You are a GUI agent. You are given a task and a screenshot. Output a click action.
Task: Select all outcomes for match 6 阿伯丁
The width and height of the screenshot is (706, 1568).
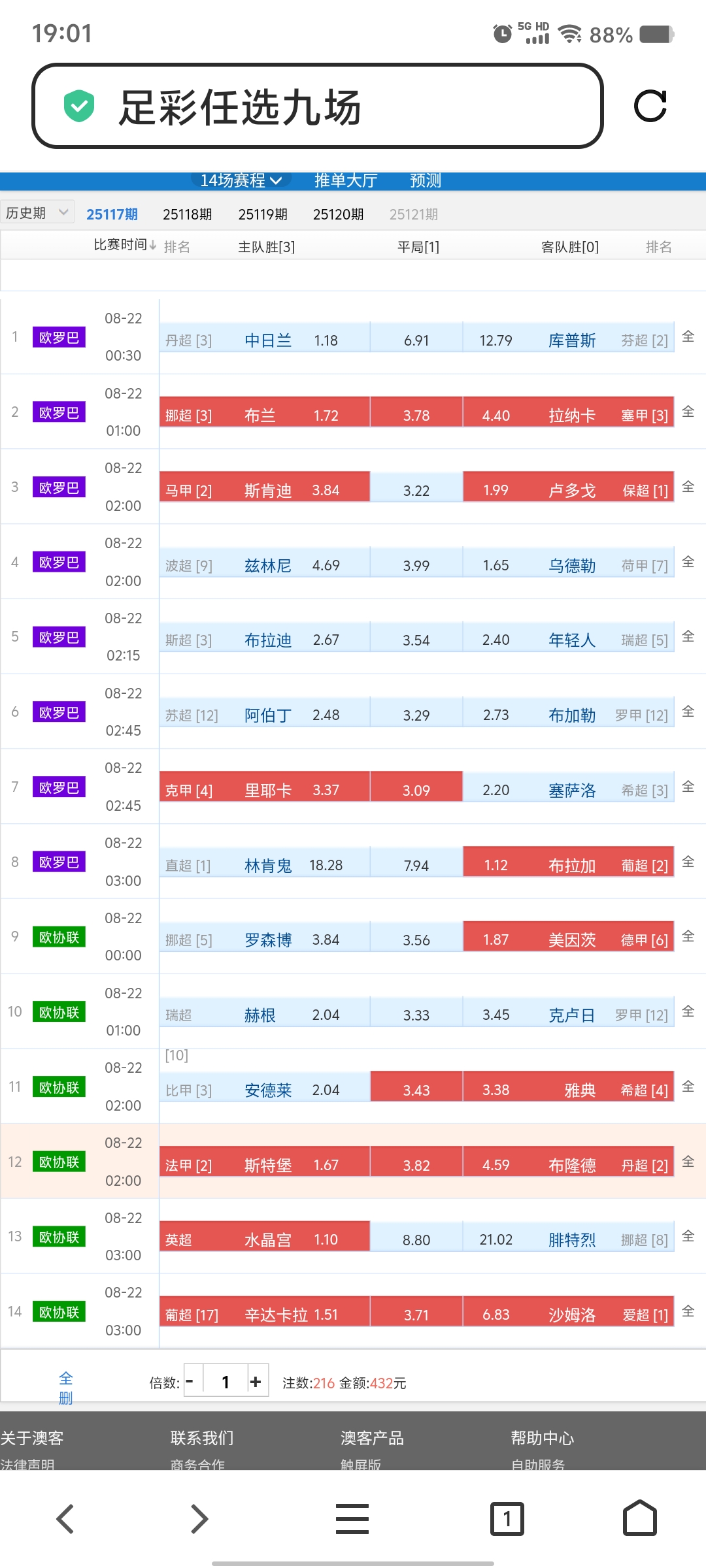[x=688, y=711]
